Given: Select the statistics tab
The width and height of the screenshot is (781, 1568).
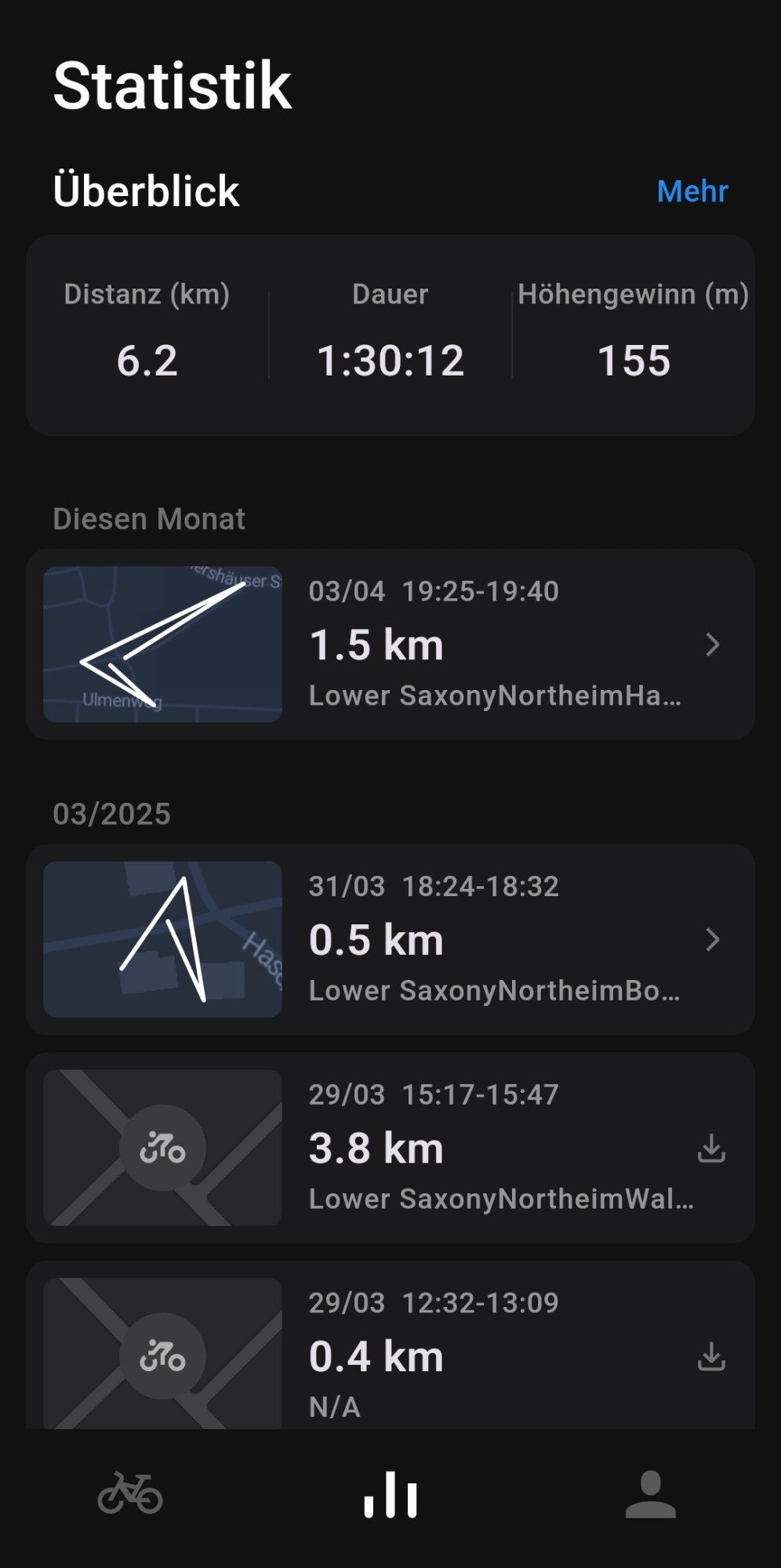Looking at the screenshot, I should tap(390, 1494).
